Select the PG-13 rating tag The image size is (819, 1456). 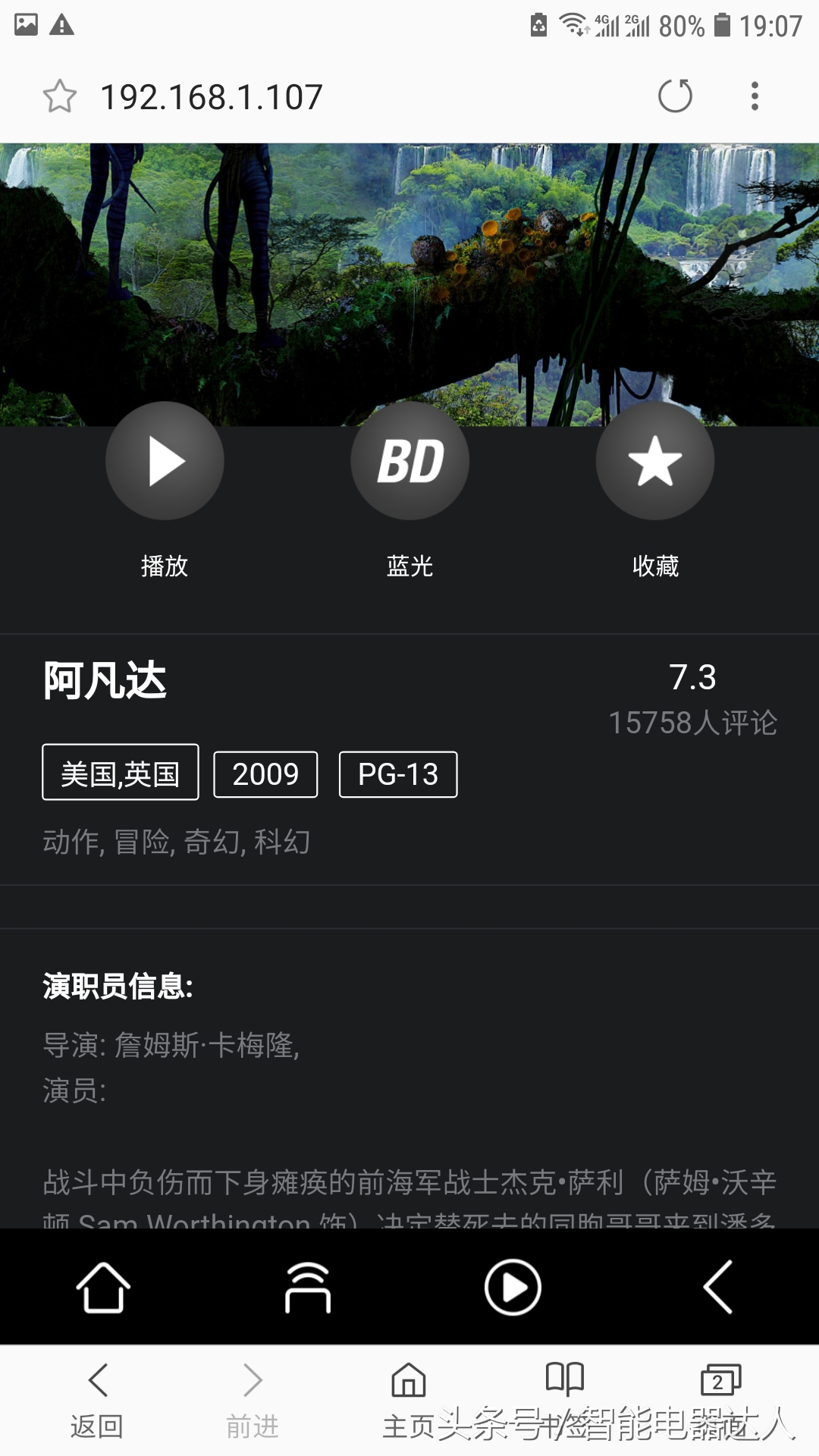(x=398, y=773)
